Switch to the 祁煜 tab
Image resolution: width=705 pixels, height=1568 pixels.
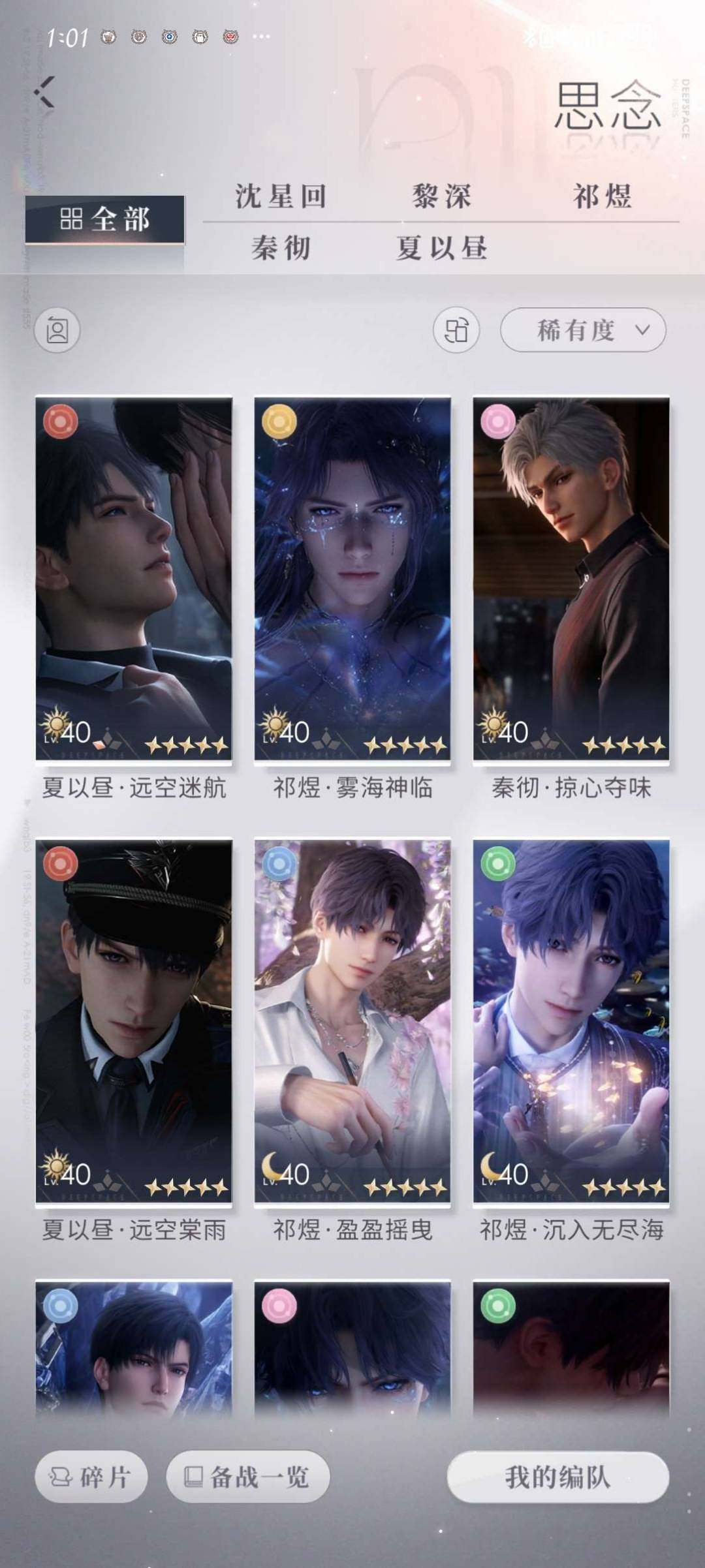[x=602, y=196]
